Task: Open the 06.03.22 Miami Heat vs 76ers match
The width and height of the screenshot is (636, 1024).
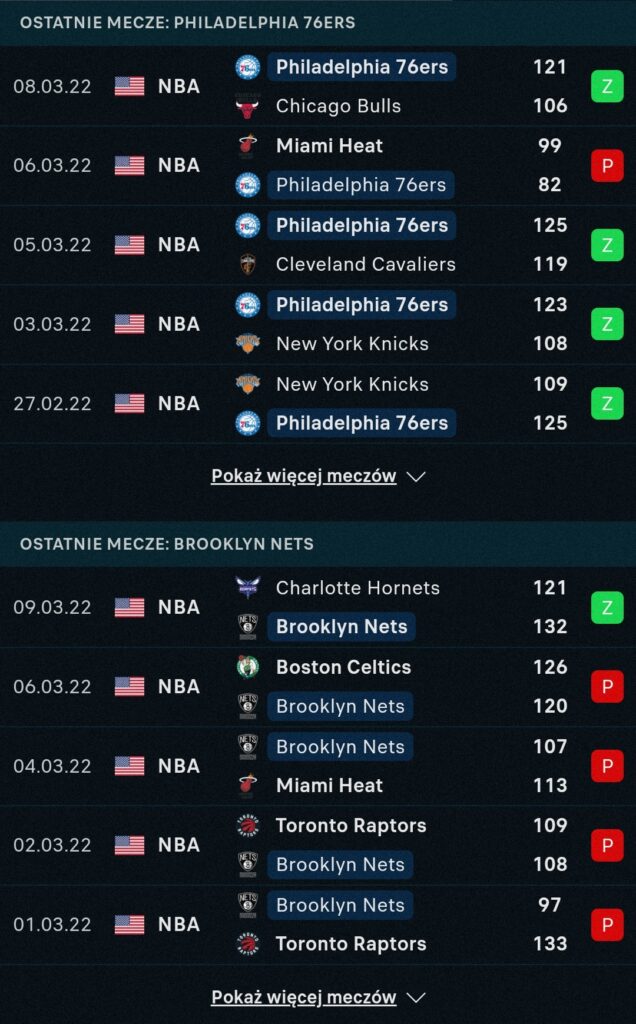Action: (x=318, y=165)
